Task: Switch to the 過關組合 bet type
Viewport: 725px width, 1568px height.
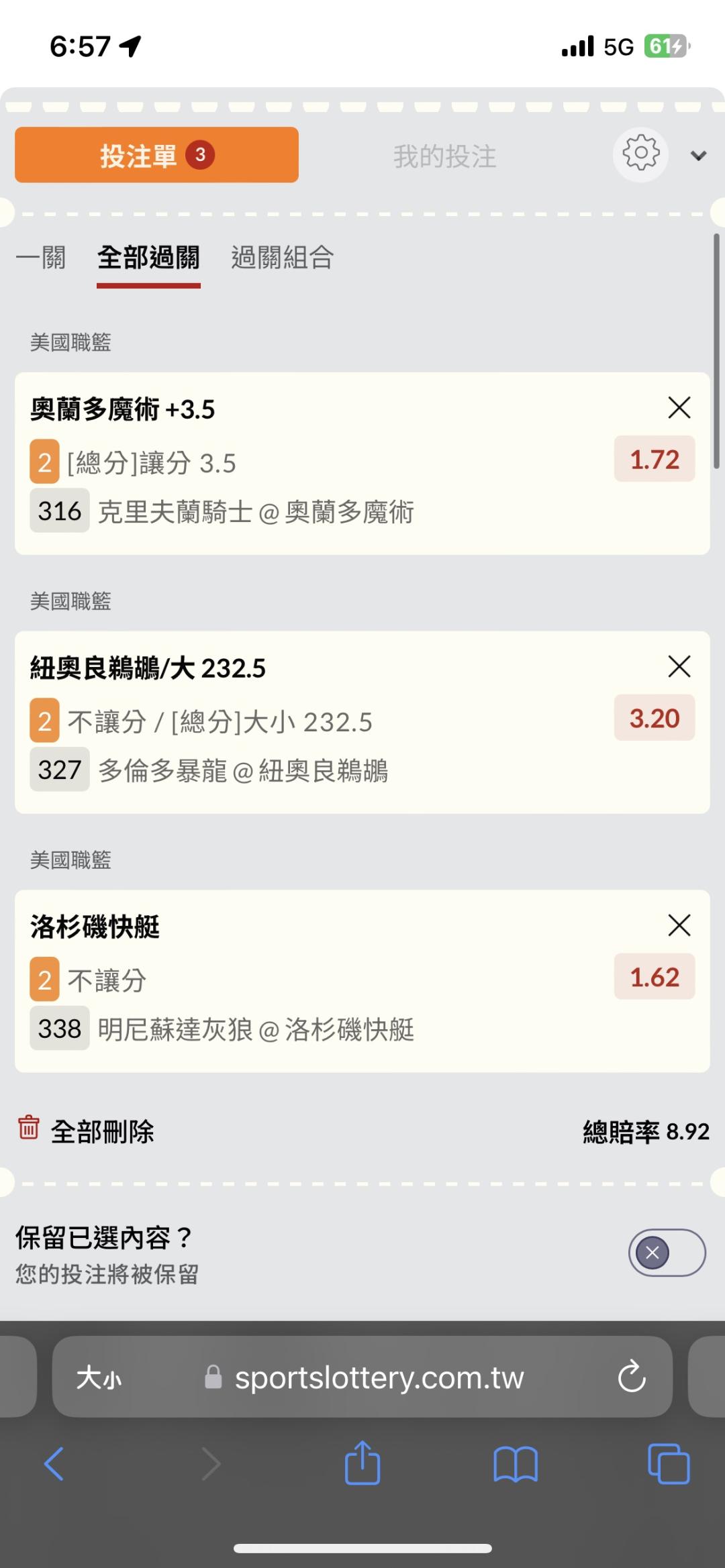Action: (282, 258)
